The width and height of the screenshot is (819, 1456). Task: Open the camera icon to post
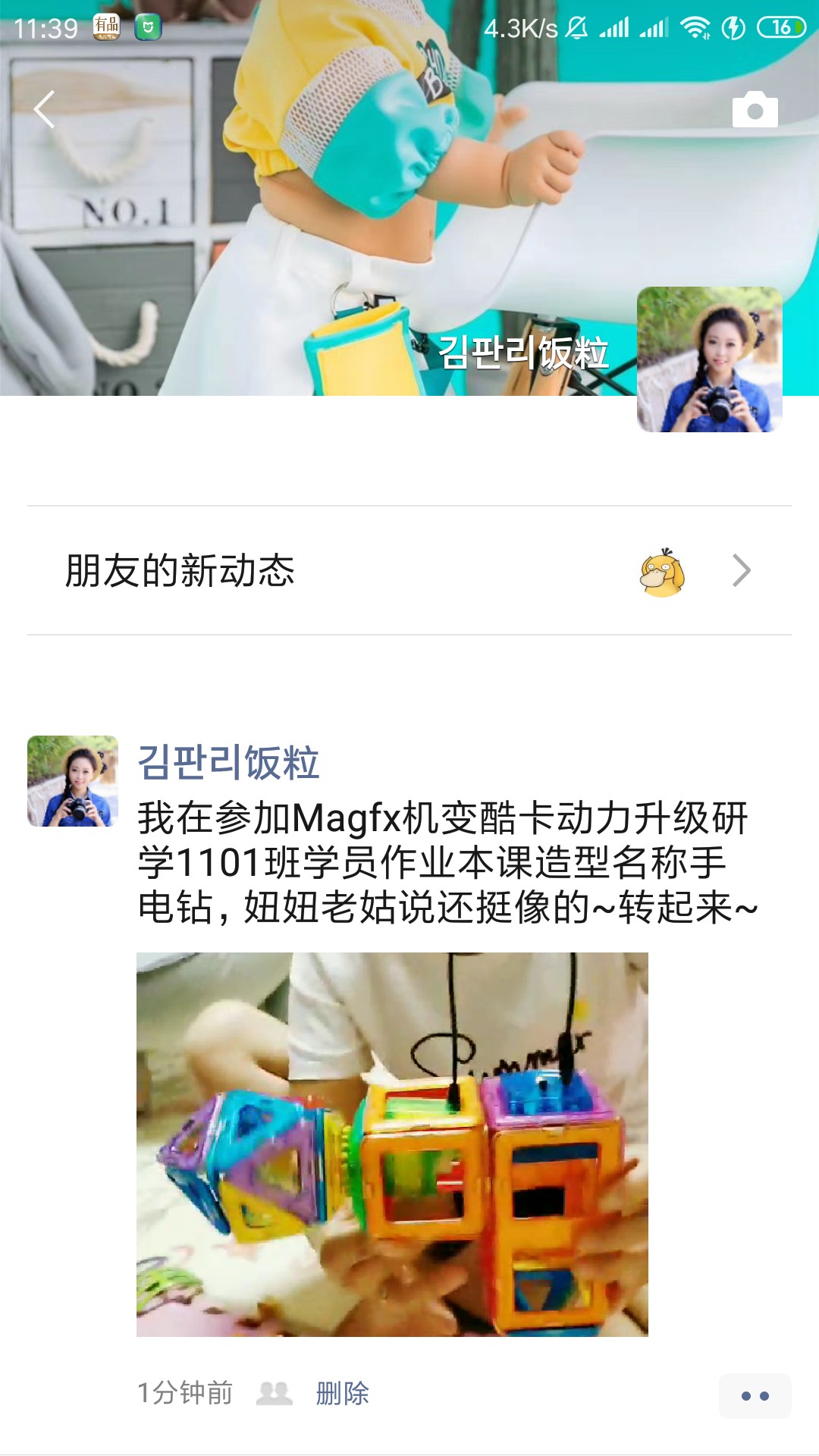755,110
